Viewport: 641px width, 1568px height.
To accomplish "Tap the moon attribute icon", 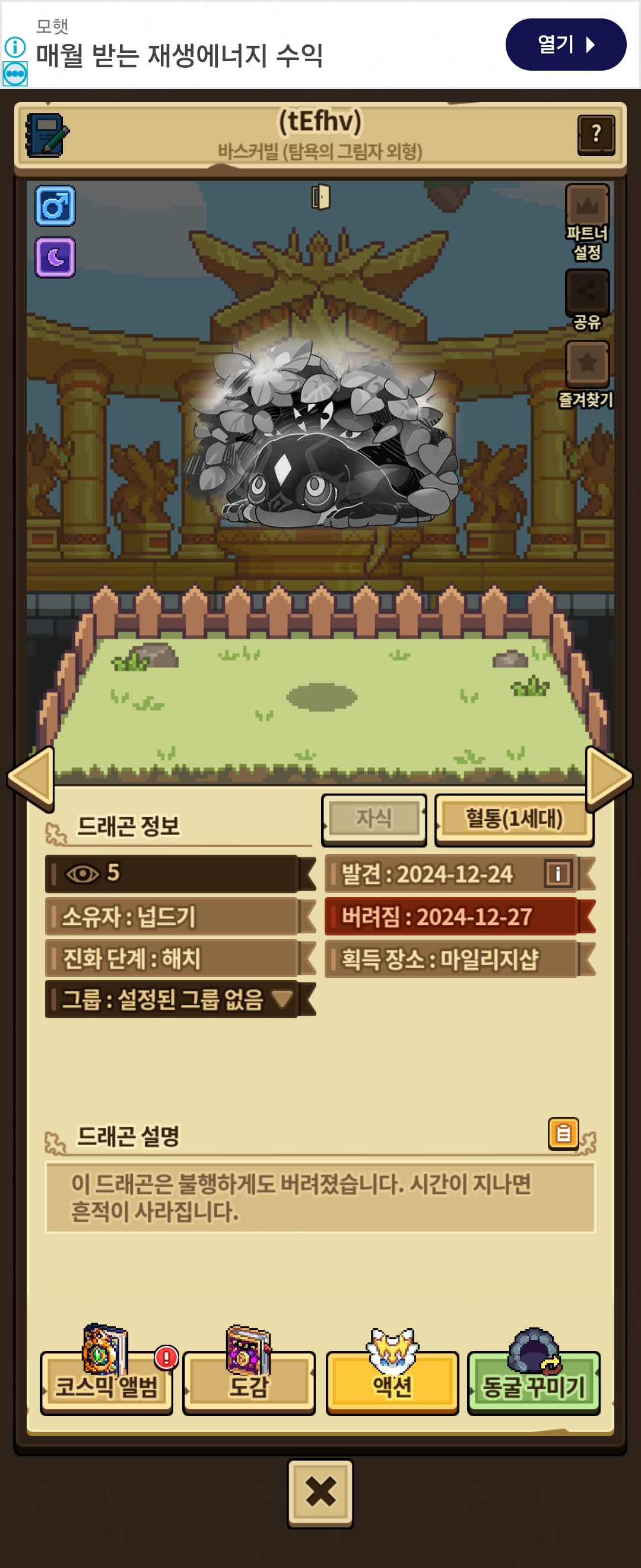I will (55, 258).
